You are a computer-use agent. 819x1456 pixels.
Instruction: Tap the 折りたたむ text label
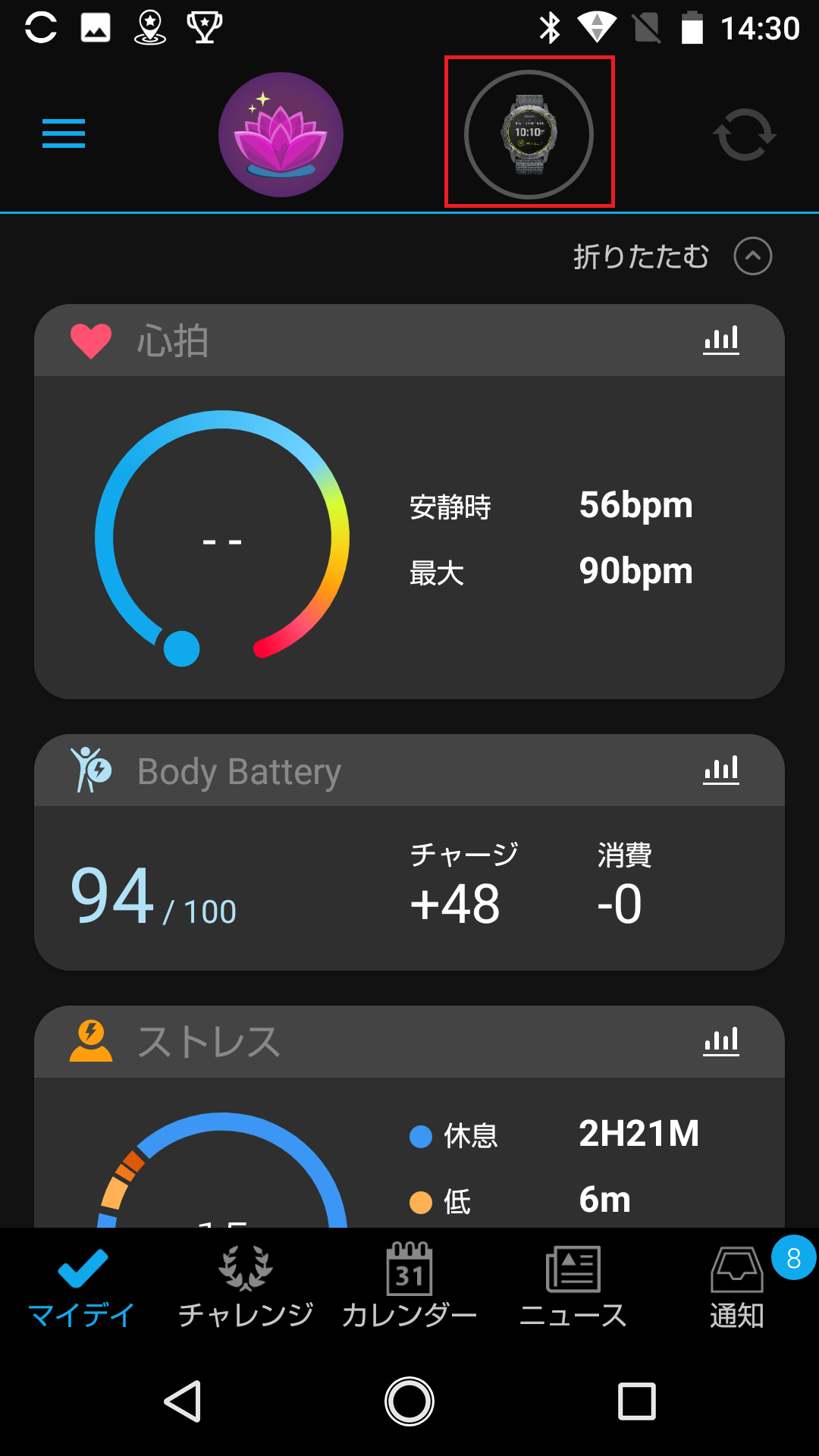(641, 256)
